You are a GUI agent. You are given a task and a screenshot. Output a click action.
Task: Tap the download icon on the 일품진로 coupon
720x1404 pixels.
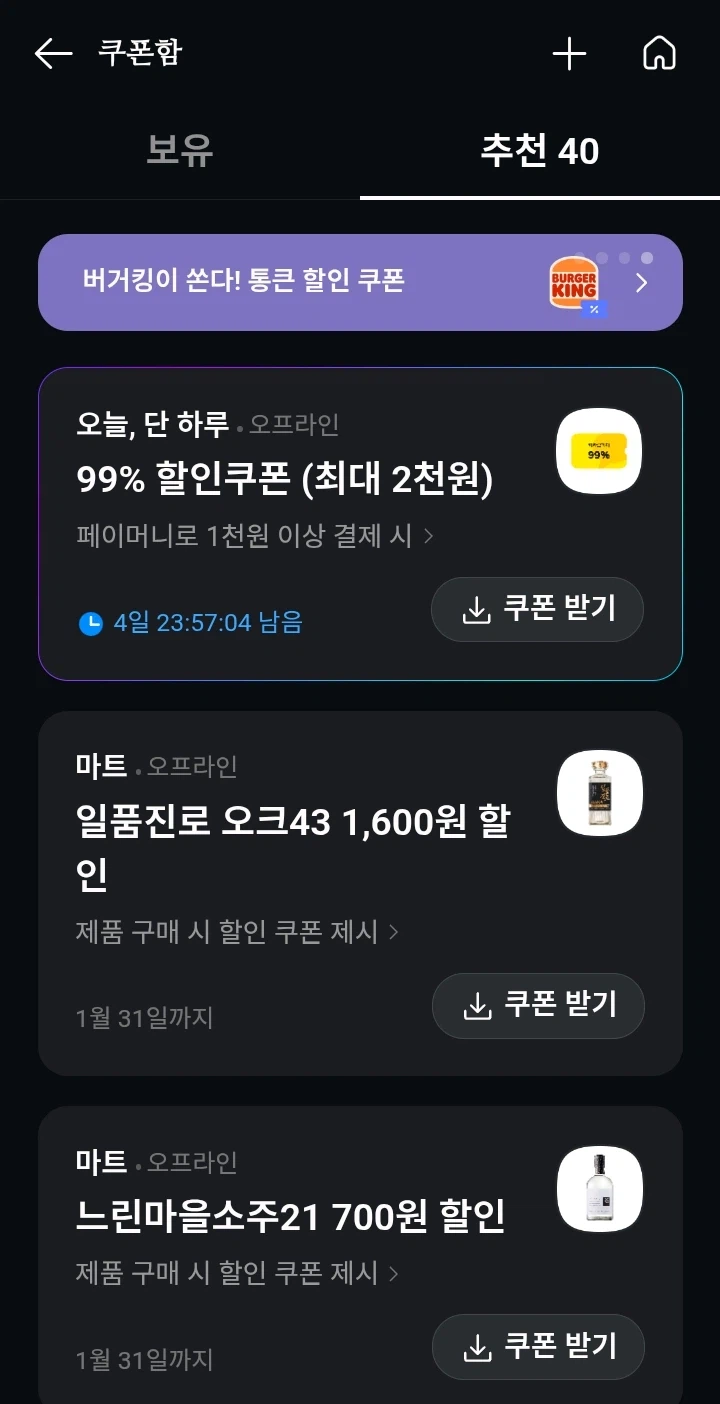coord(475,1006)
